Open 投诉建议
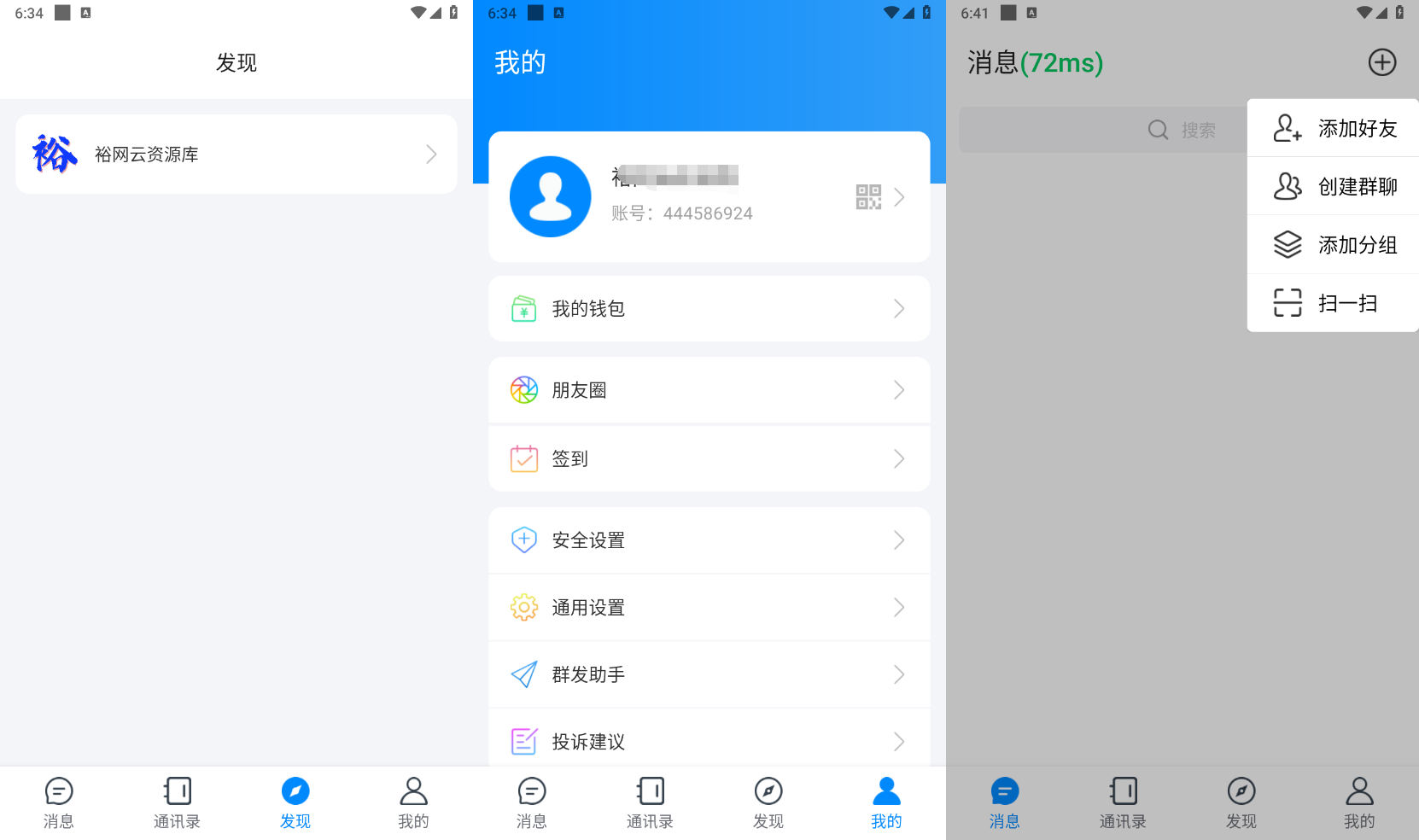Viewport: 1419px width, 840px height. point(709,741)
